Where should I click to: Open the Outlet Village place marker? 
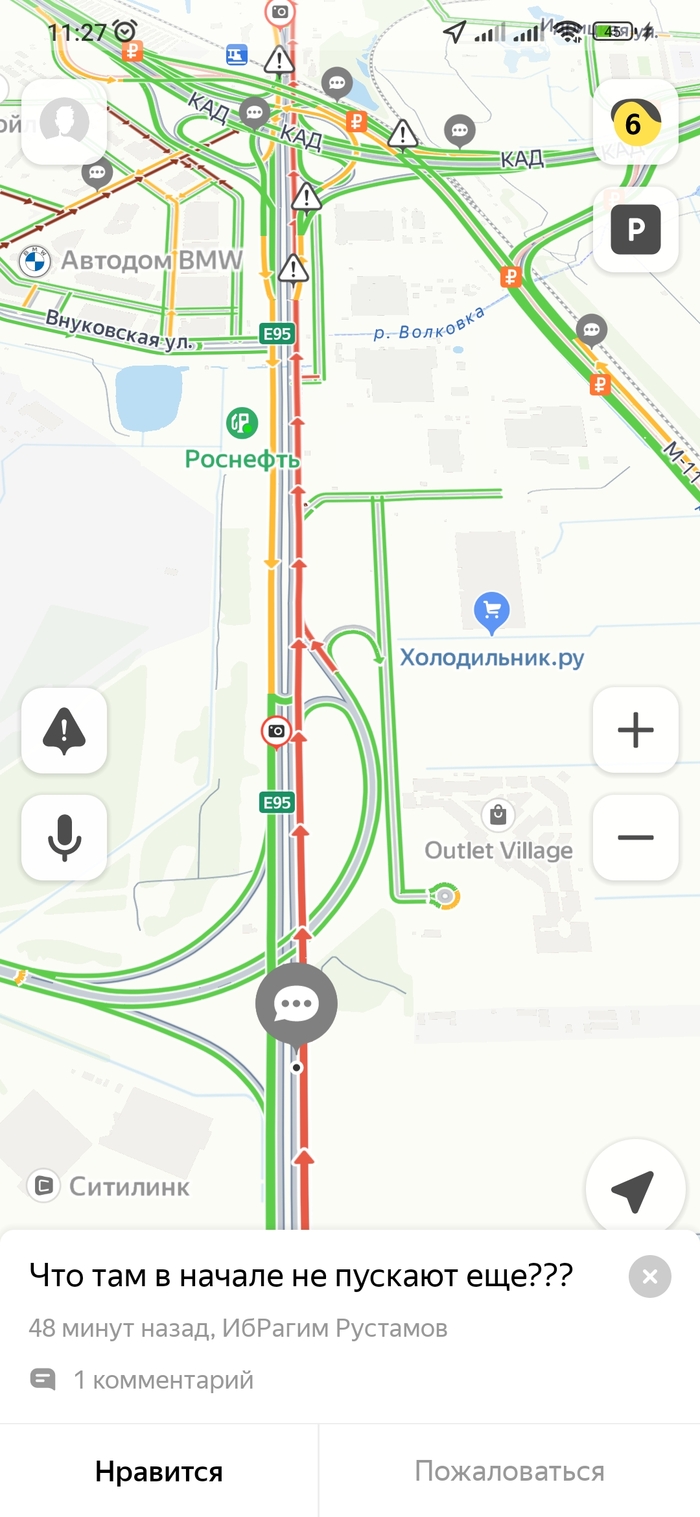pyautogui.click(x=497, y=815)
